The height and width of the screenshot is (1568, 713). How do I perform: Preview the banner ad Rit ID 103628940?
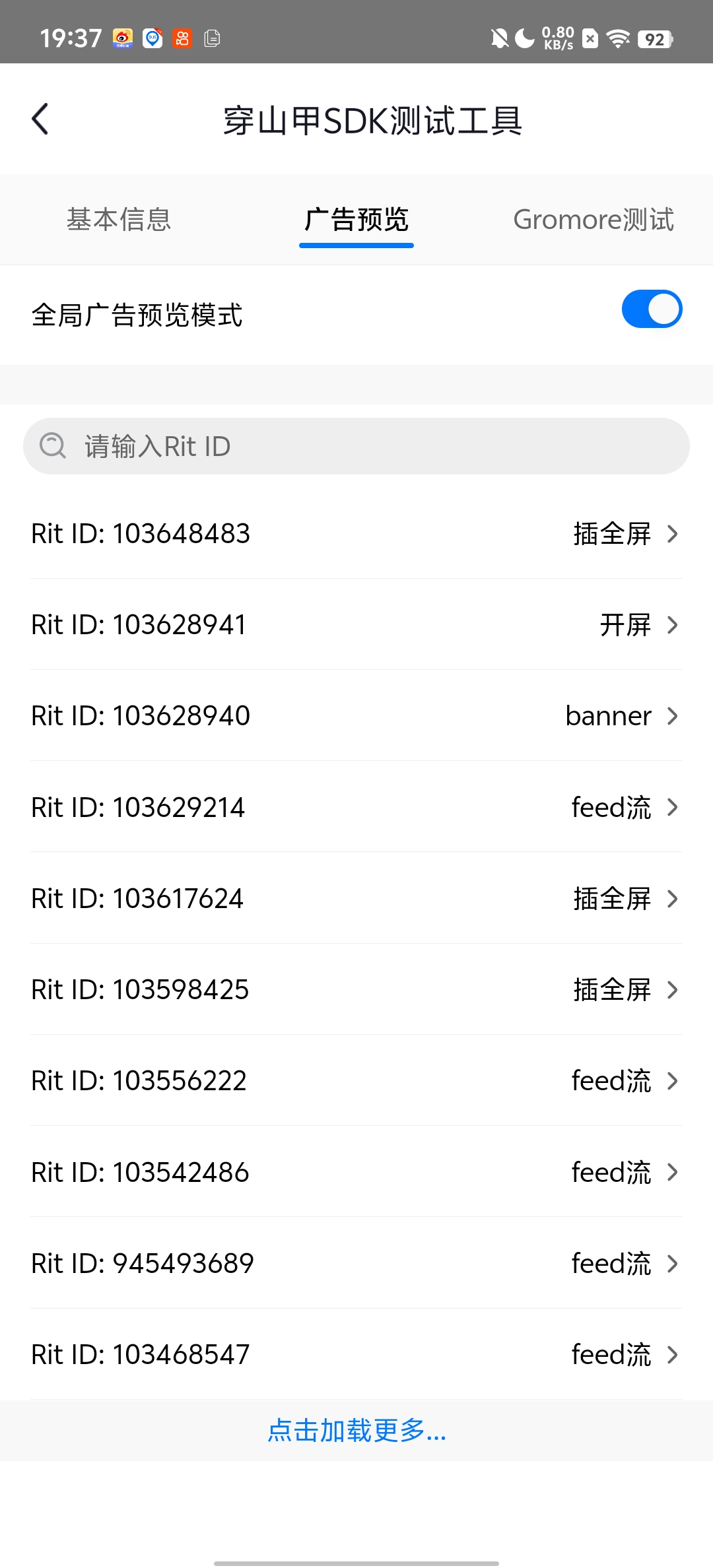click(356, 715)
